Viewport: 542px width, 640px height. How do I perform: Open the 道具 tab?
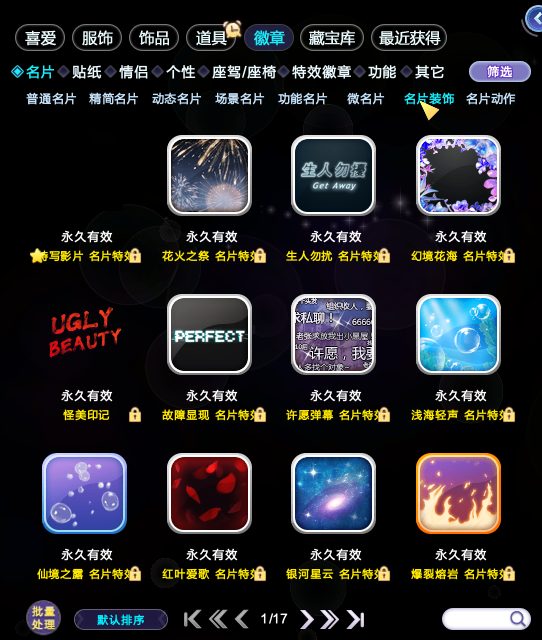(211, 38)
